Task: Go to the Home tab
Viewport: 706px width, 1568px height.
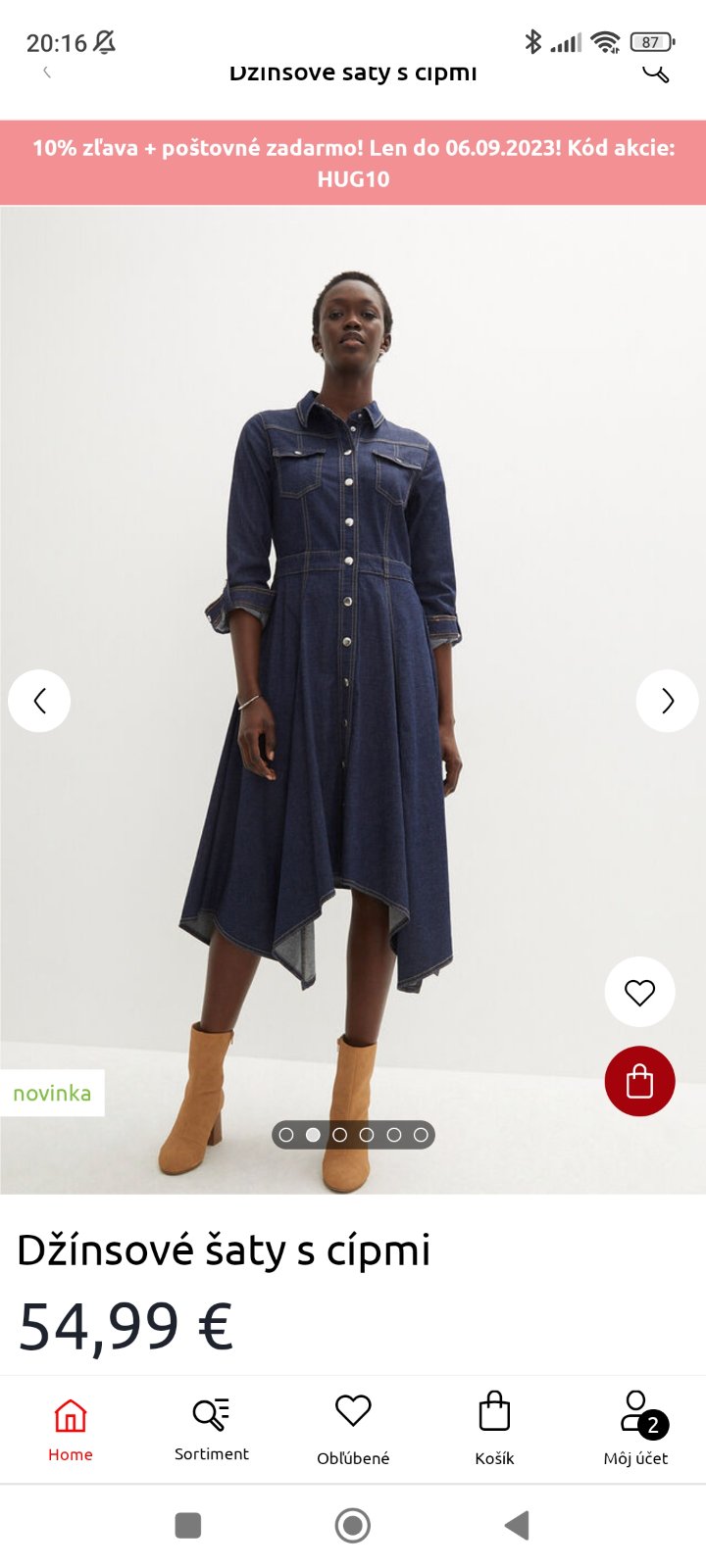Action: click(x=71, y=1430)
